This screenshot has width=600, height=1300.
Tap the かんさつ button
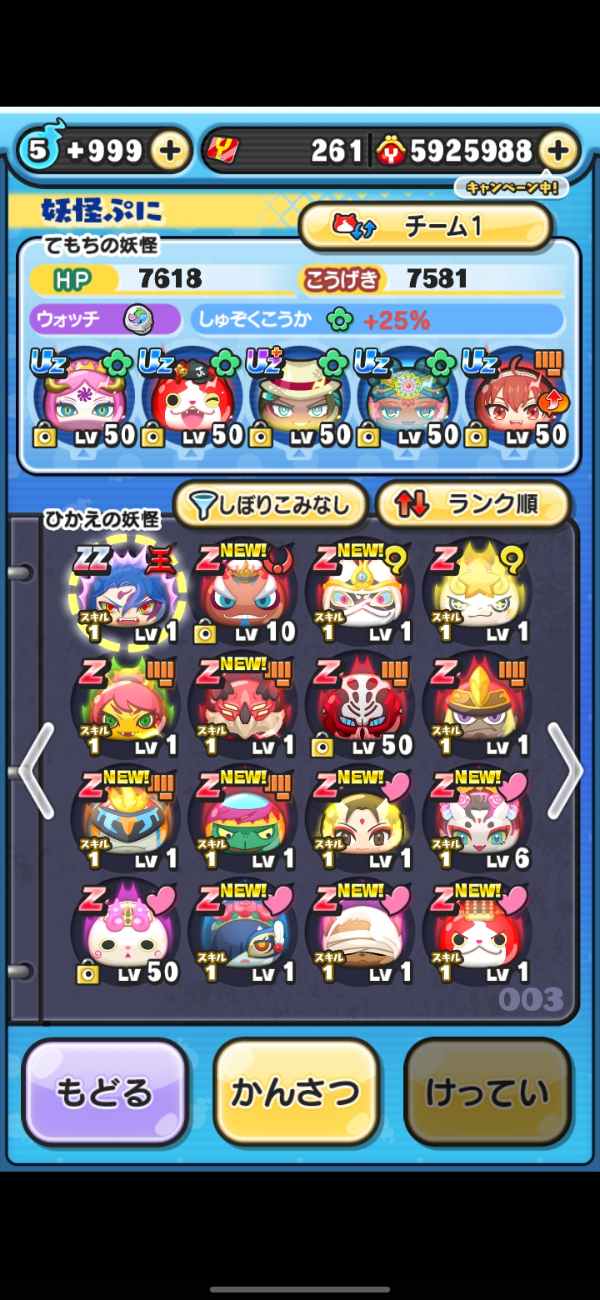click(x=296, y=1093)
